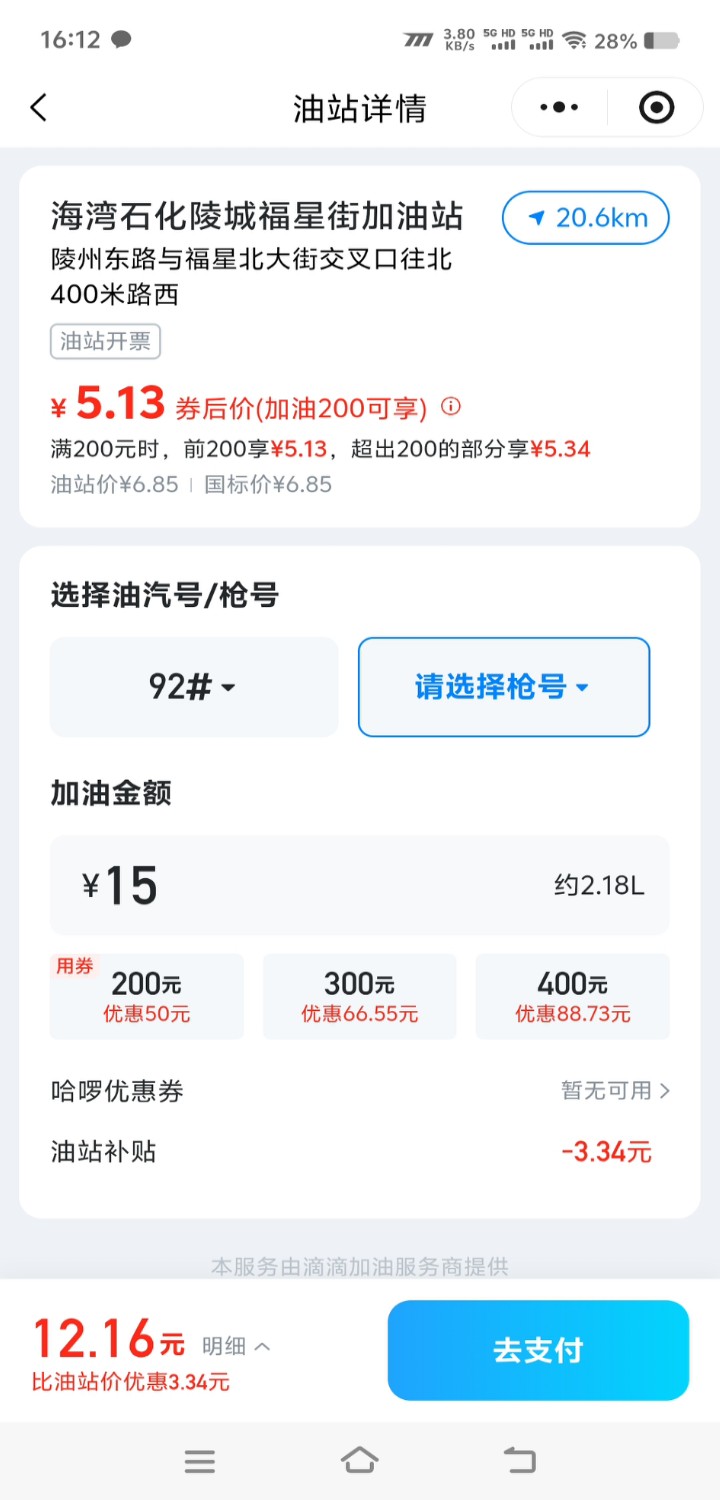Open the 请选择枪号 gun number selector
The image size is (720, 1500).
click(x=503, y=687)
